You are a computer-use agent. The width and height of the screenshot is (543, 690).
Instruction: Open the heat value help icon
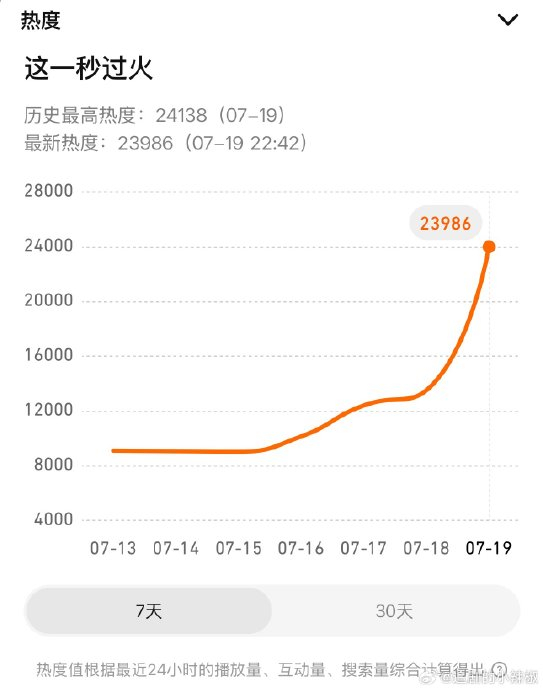(x=499, y=670)
